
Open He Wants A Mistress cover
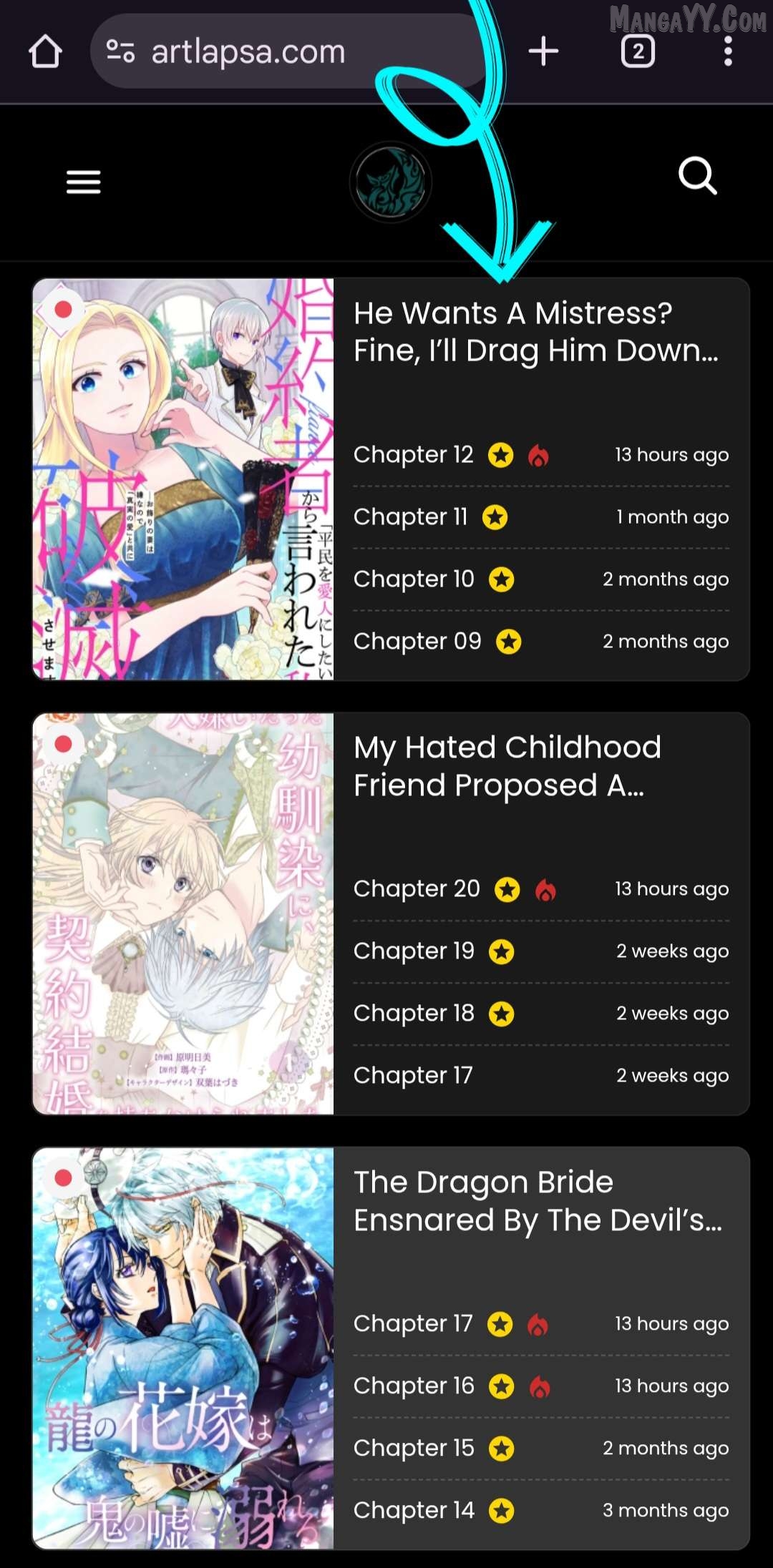coord(183,479)
